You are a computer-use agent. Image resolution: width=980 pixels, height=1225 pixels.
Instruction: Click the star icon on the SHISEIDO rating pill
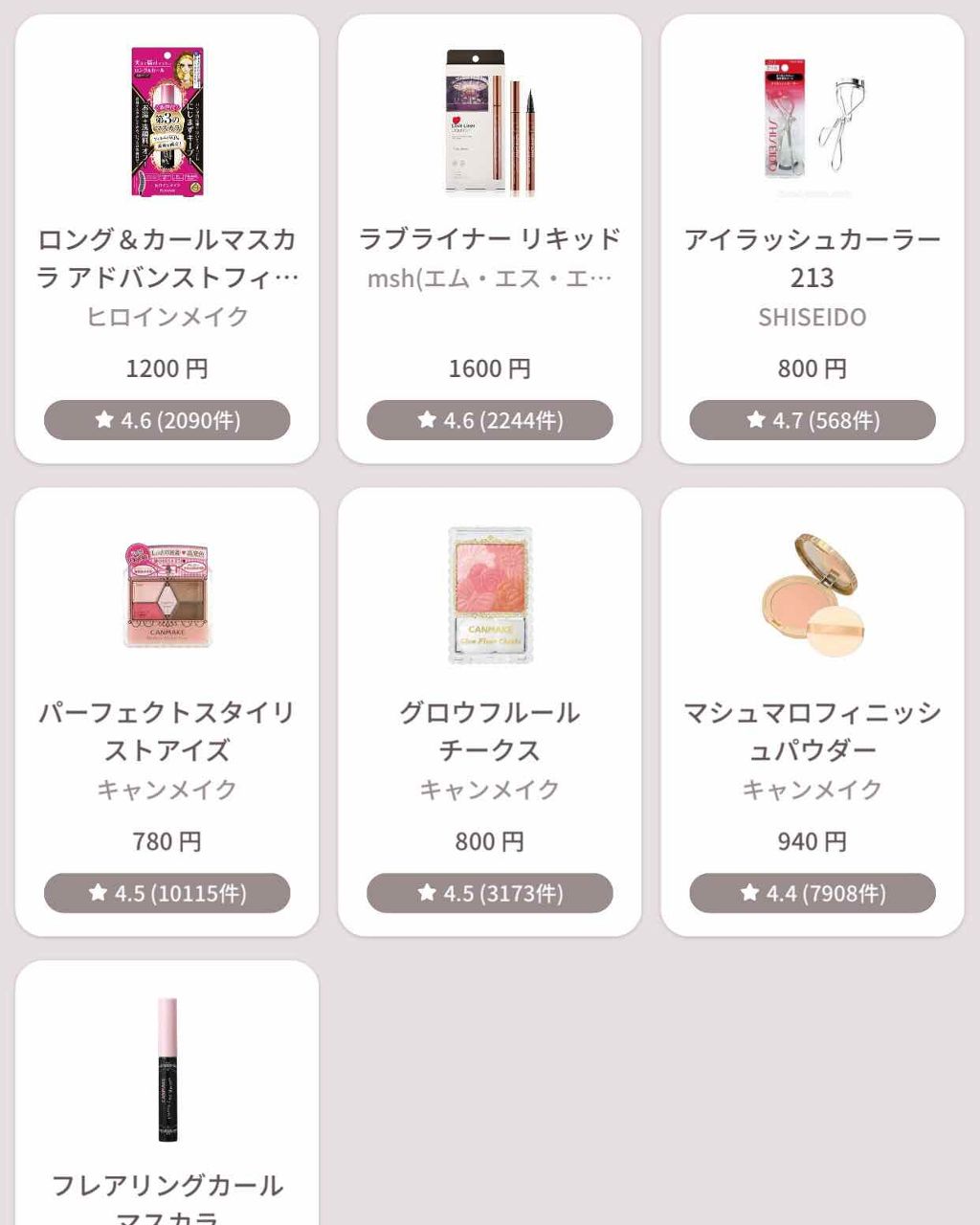point(755,419)
